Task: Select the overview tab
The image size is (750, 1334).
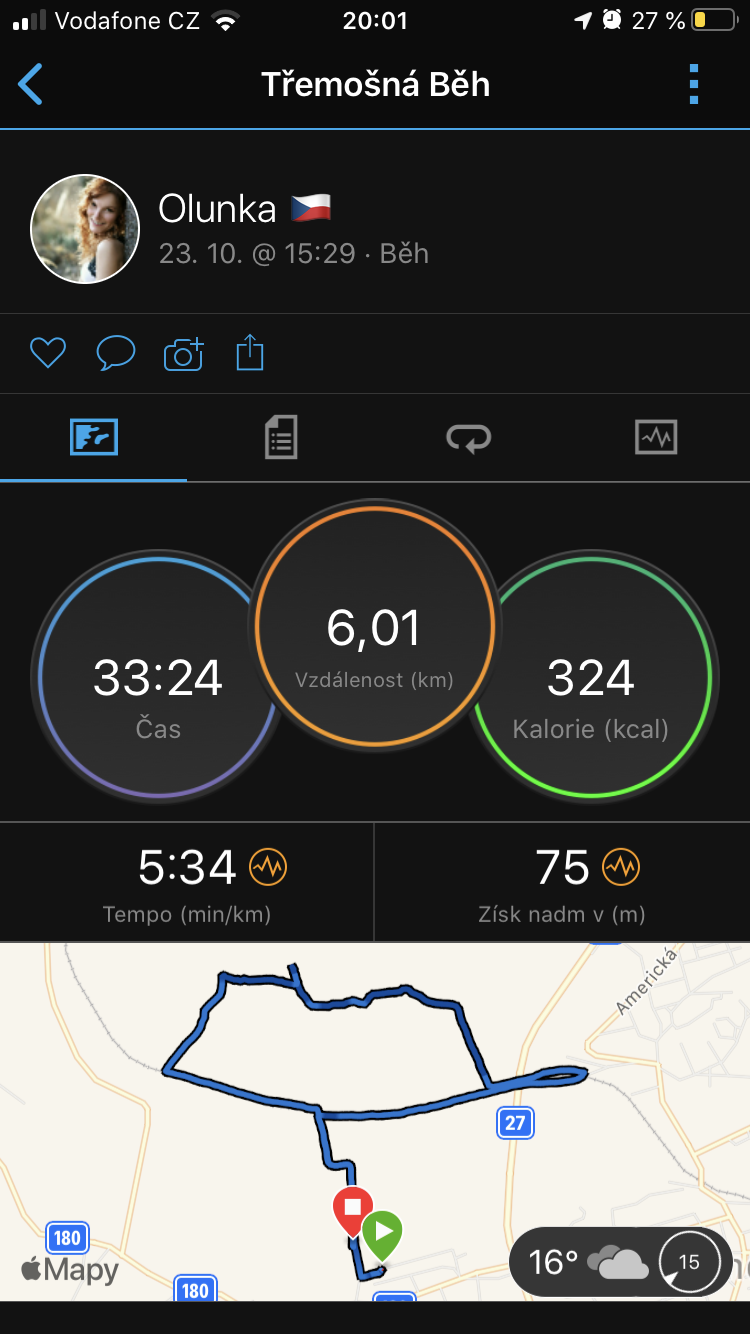Action: point(94,437)
